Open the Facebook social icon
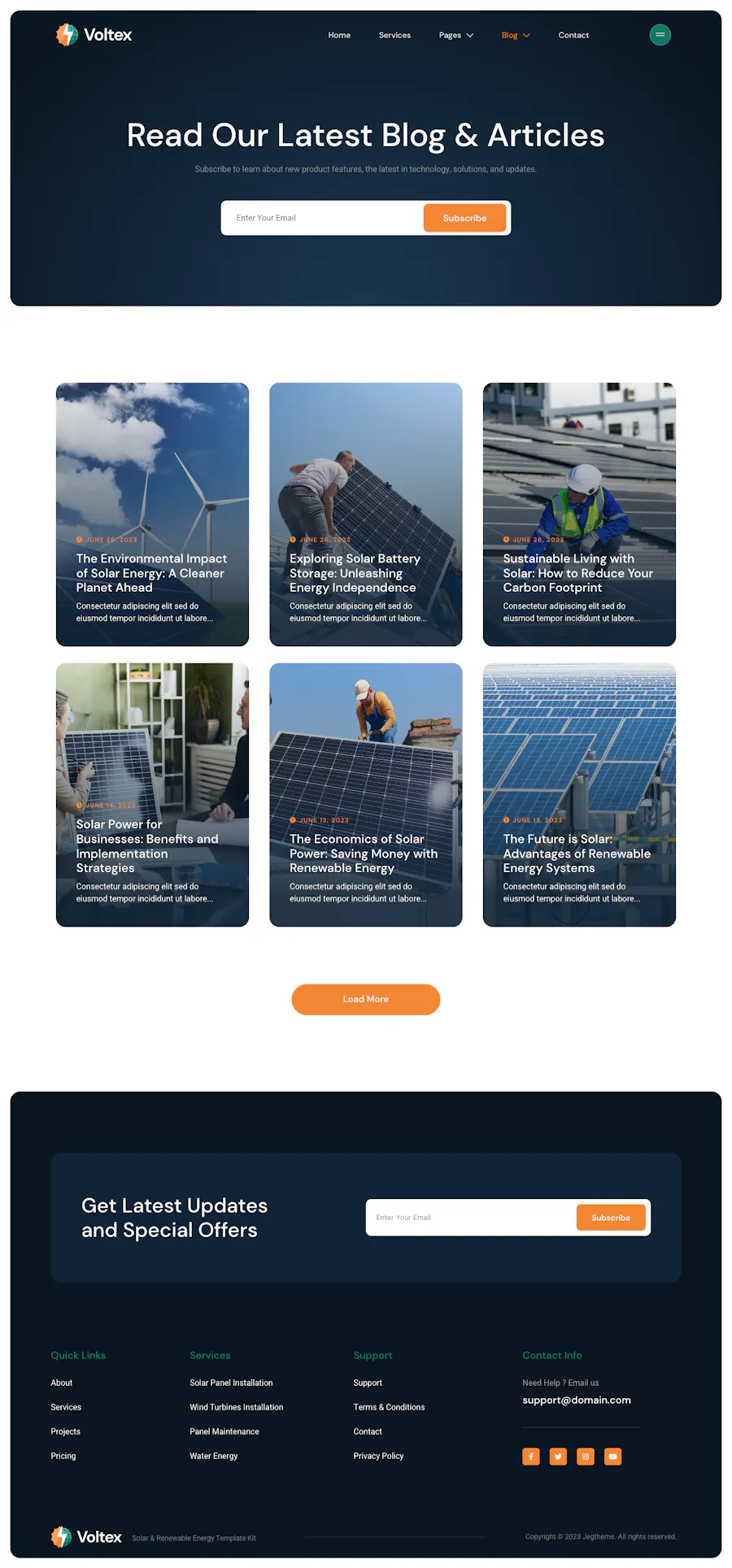Screen dimensions: 732x1568 click(530, 1457)
